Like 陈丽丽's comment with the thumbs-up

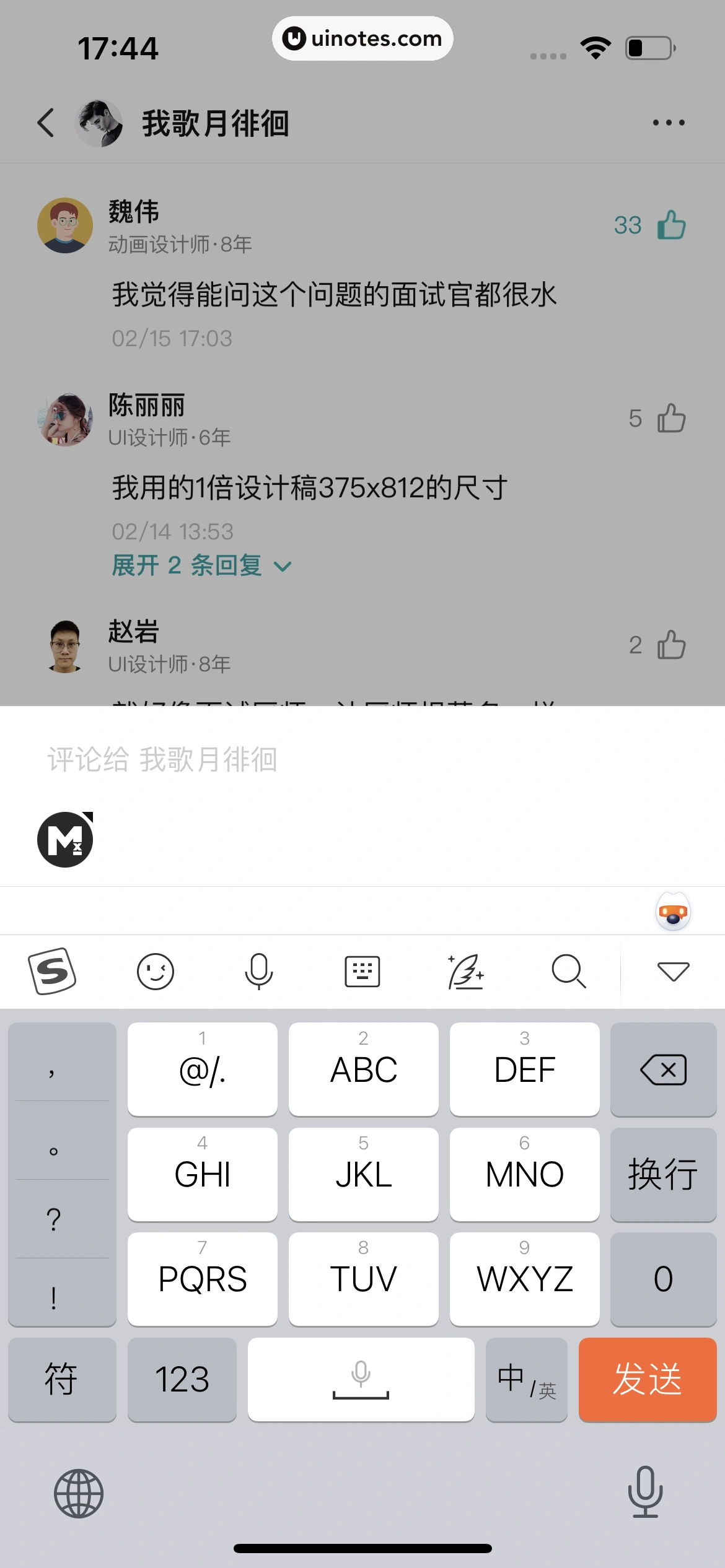tap(671, 419)
